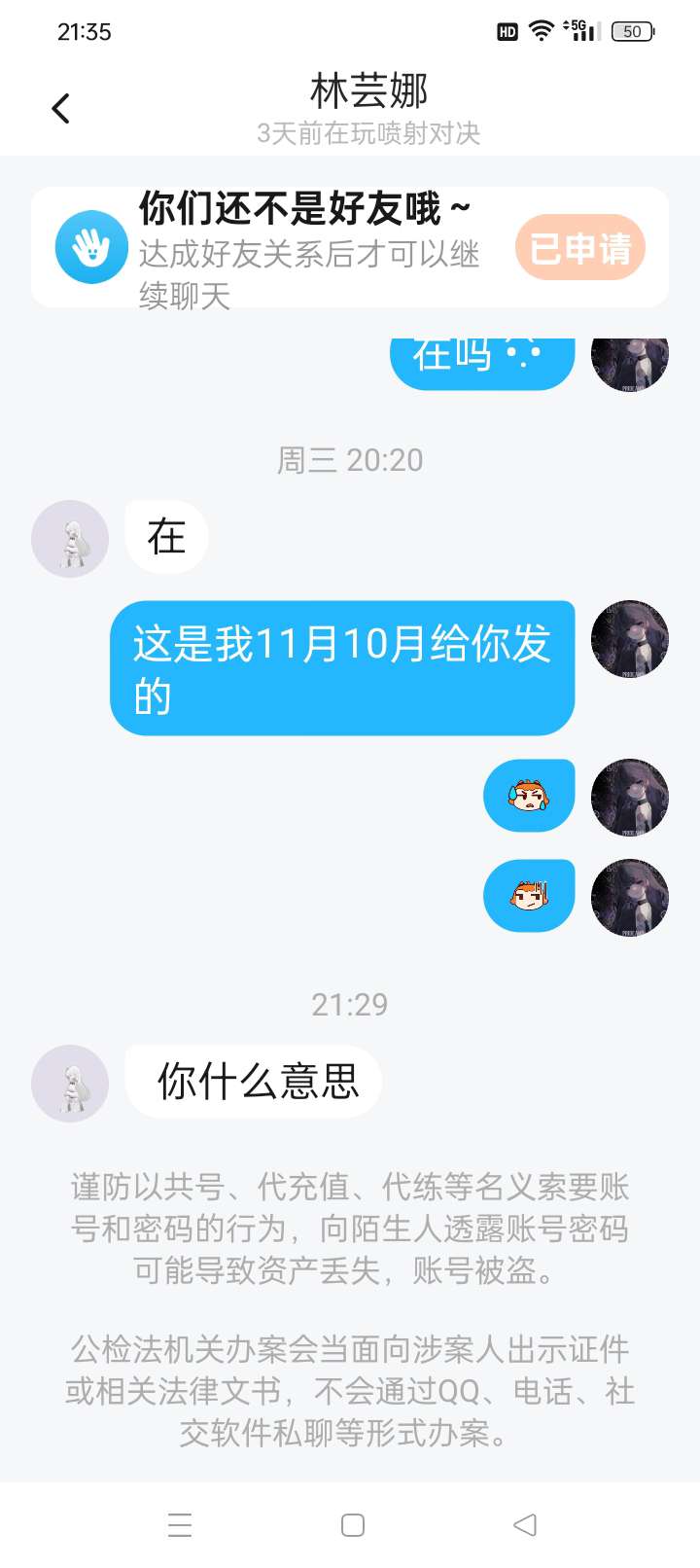Tap the system home button
This screenshot has height=1568, width=700.
click(x=353, y=1524)
